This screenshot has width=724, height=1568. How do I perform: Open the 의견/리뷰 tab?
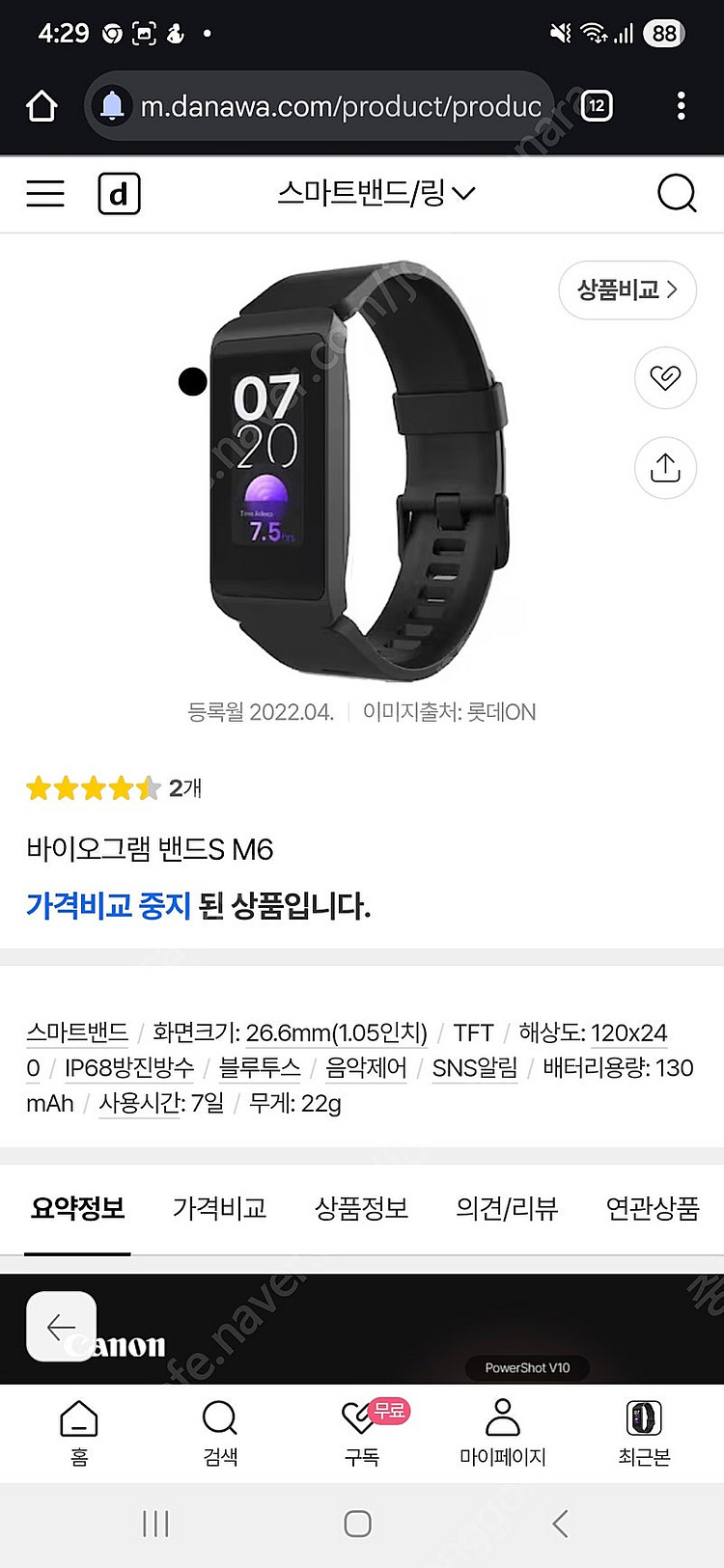click(507, 1208)
